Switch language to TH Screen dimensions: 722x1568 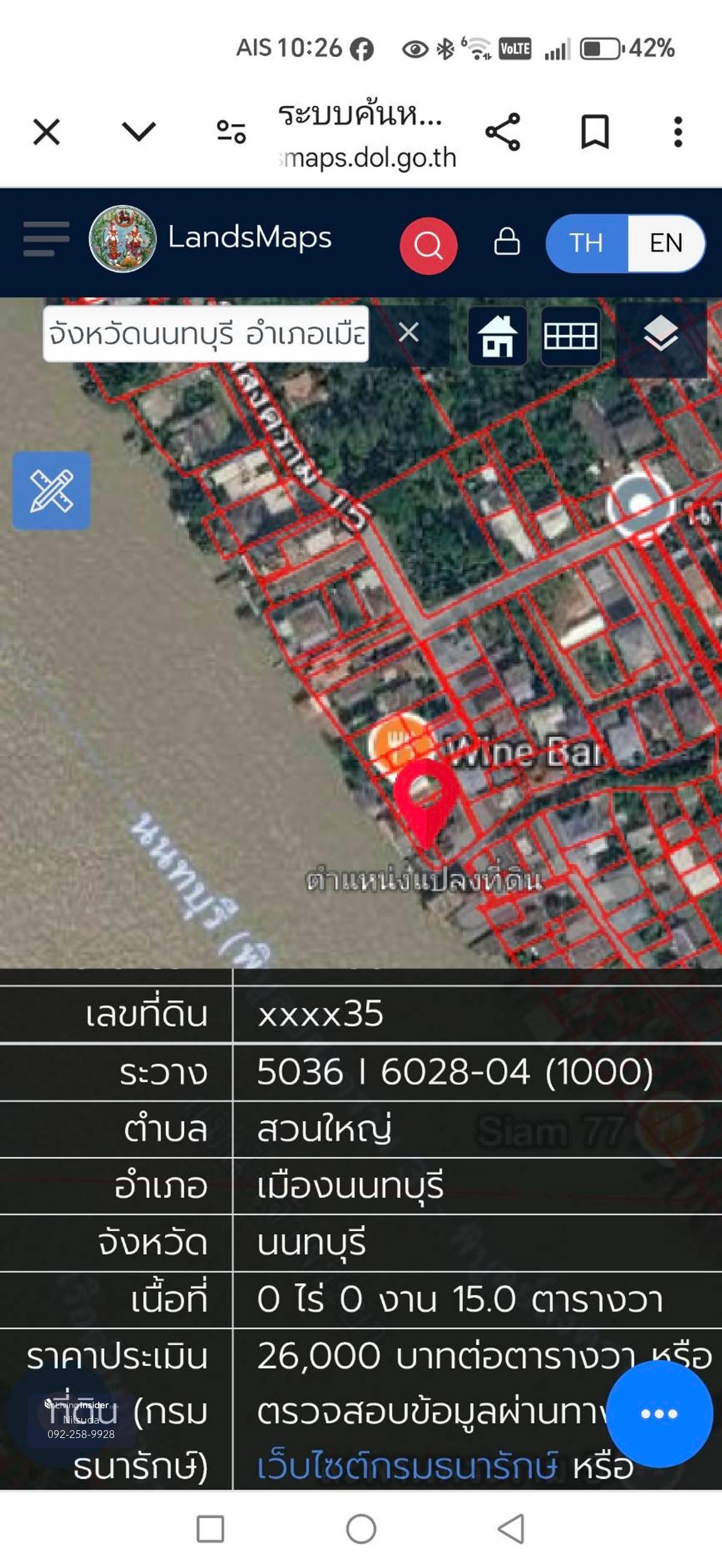[587, 243]
